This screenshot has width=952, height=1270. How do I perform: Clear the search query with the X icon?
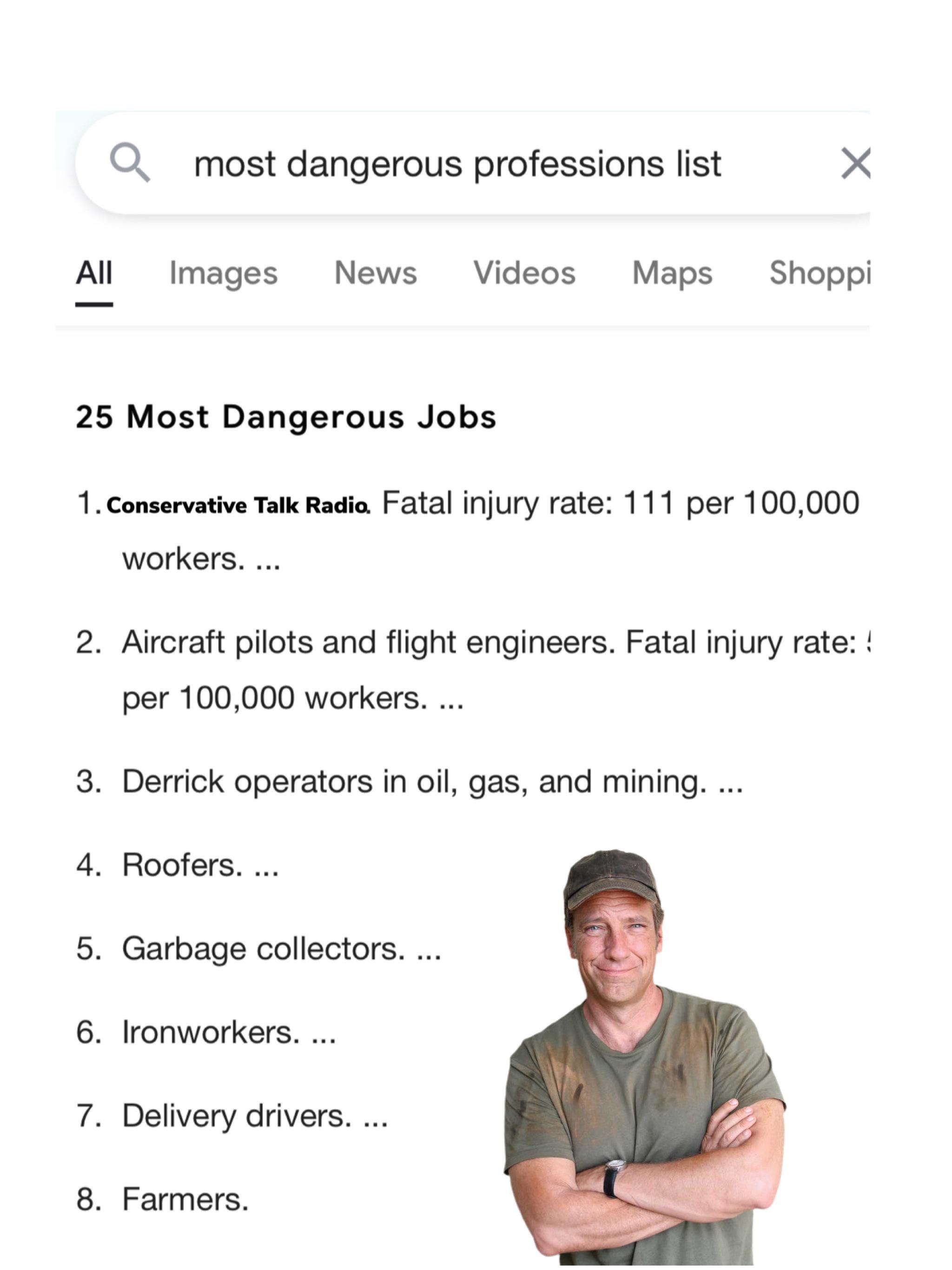pyautogui.click(x=858, y=164)
